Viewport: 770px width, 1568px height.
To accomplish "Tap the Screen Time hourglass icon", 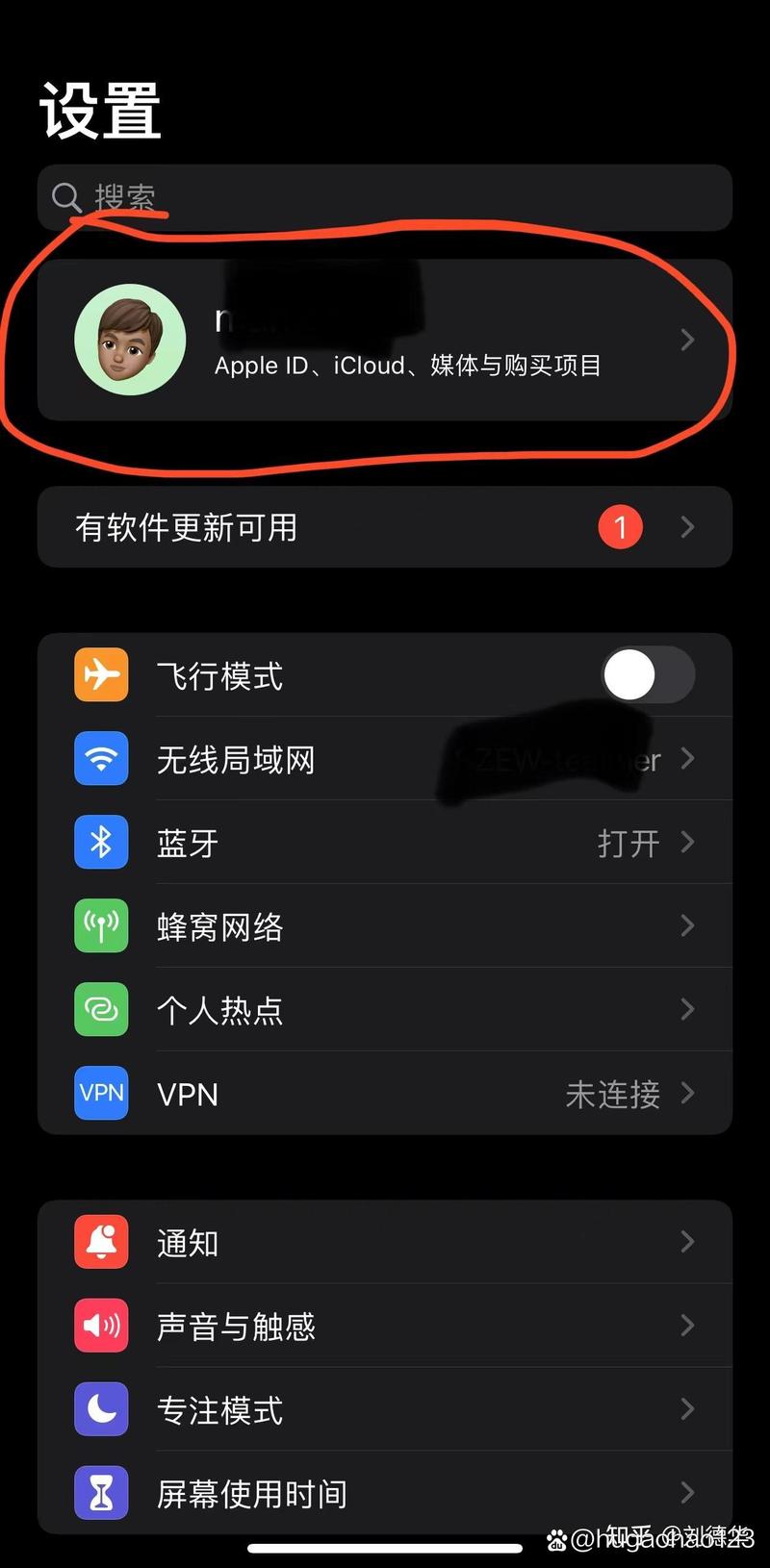I will 100,1493.
